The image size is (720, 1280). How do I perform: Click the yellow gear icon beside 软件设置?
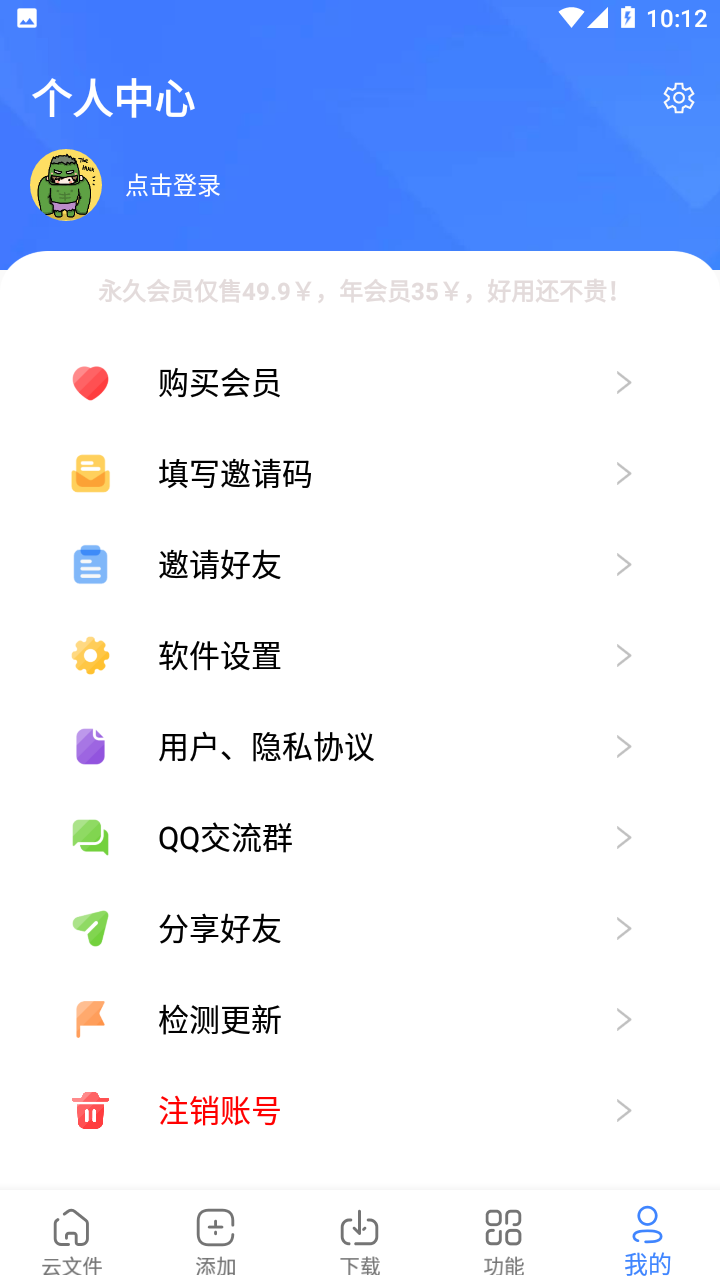coord(90,655)
